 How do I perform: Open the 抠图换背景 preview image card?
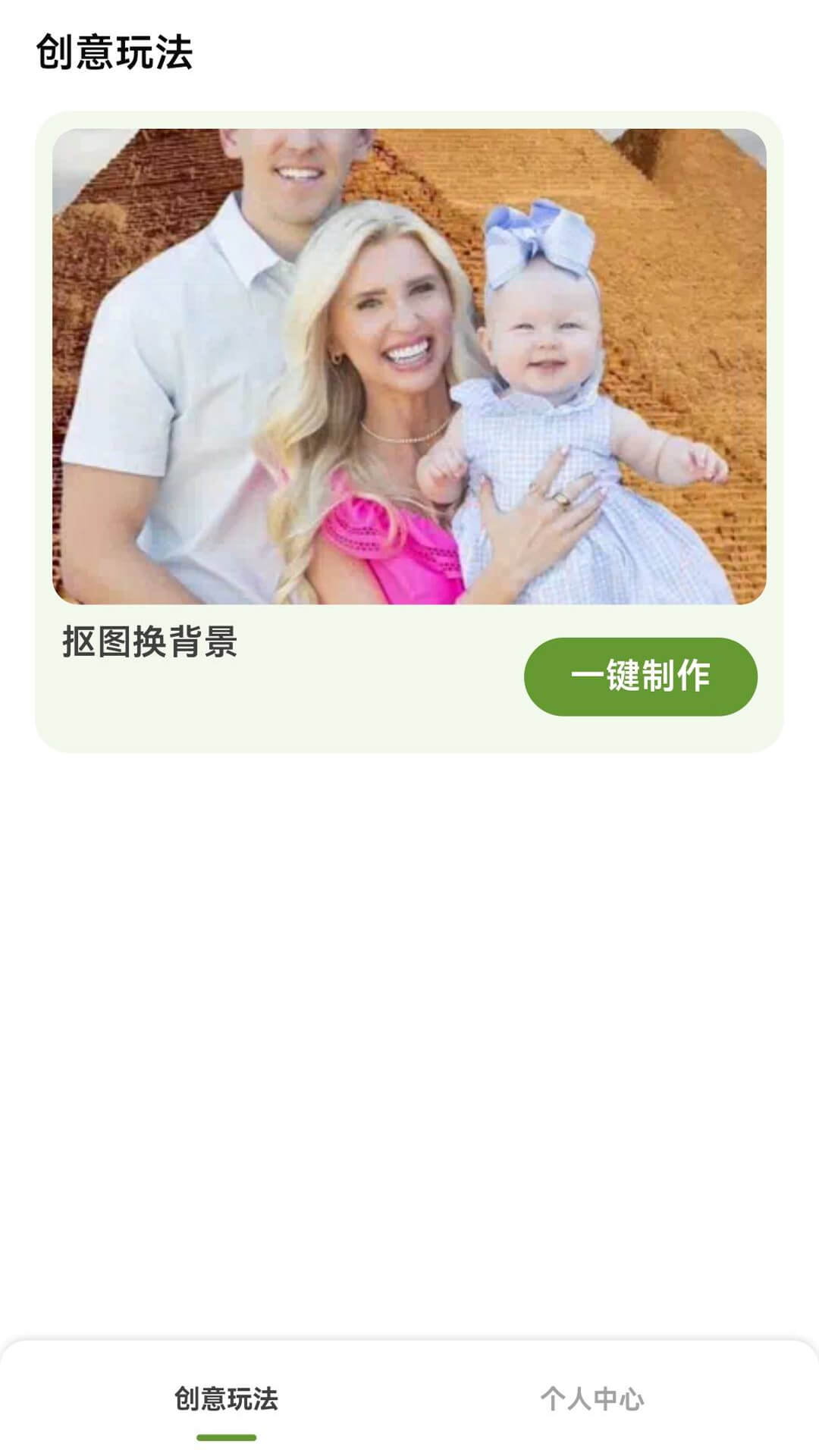[409, 366]
